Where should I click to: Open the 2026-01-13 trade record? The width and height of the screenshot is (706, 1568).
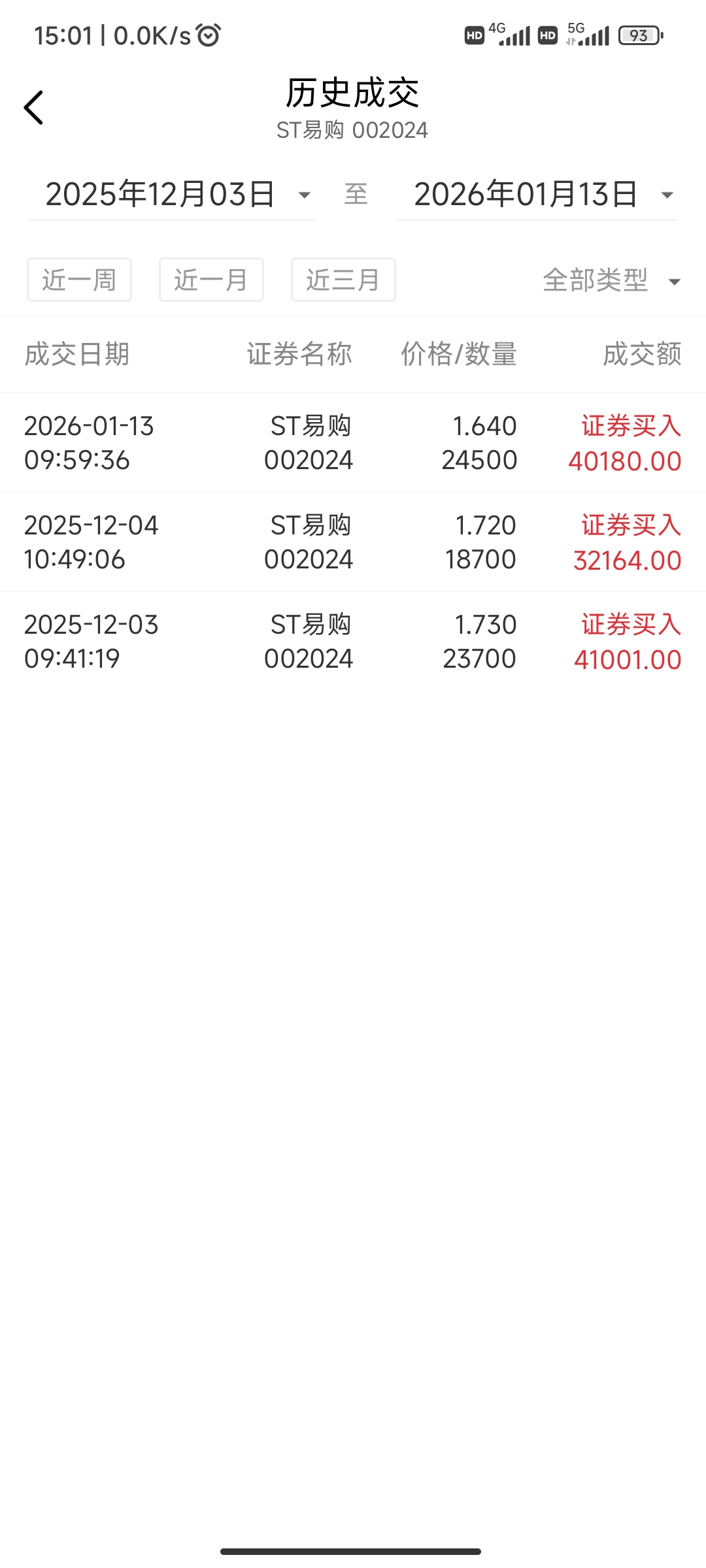click(x=353, y=443)
